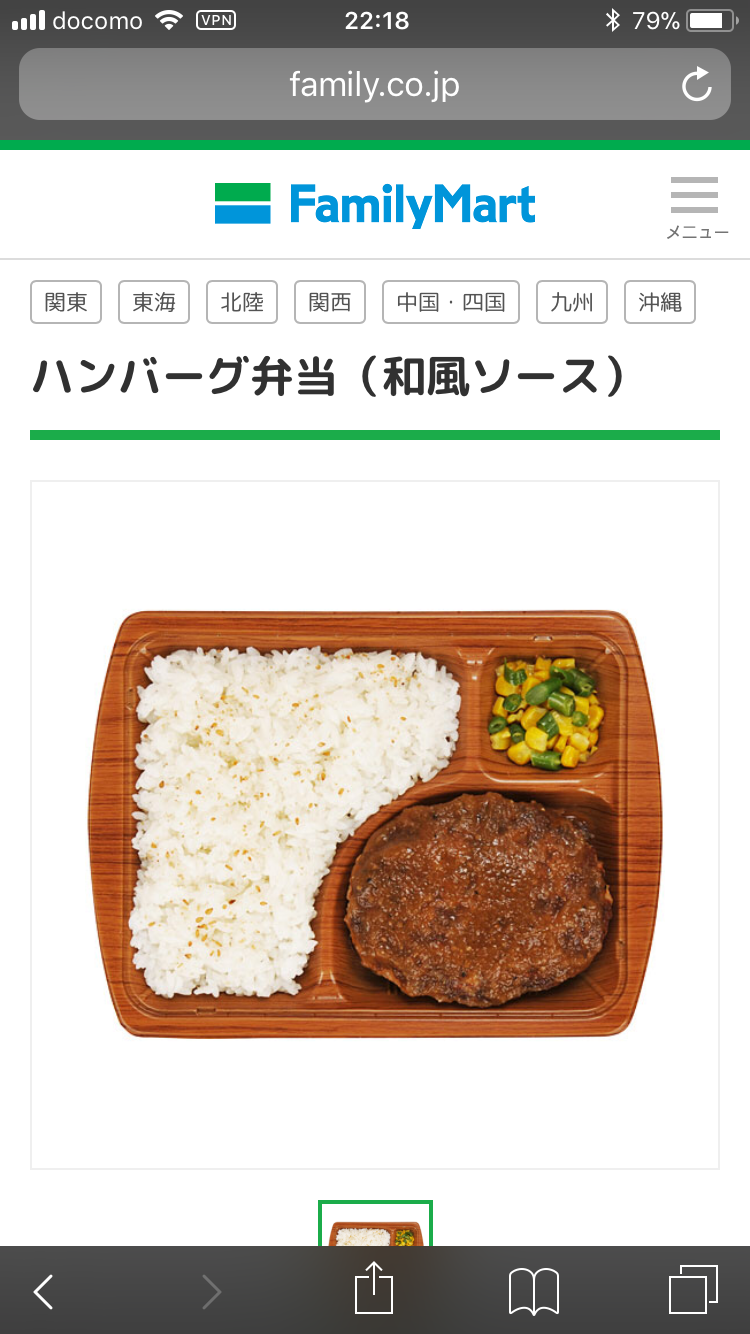Screen dimensions: 750x1334
Task: Select the 北陸 region chip
Action: (242, 302)
